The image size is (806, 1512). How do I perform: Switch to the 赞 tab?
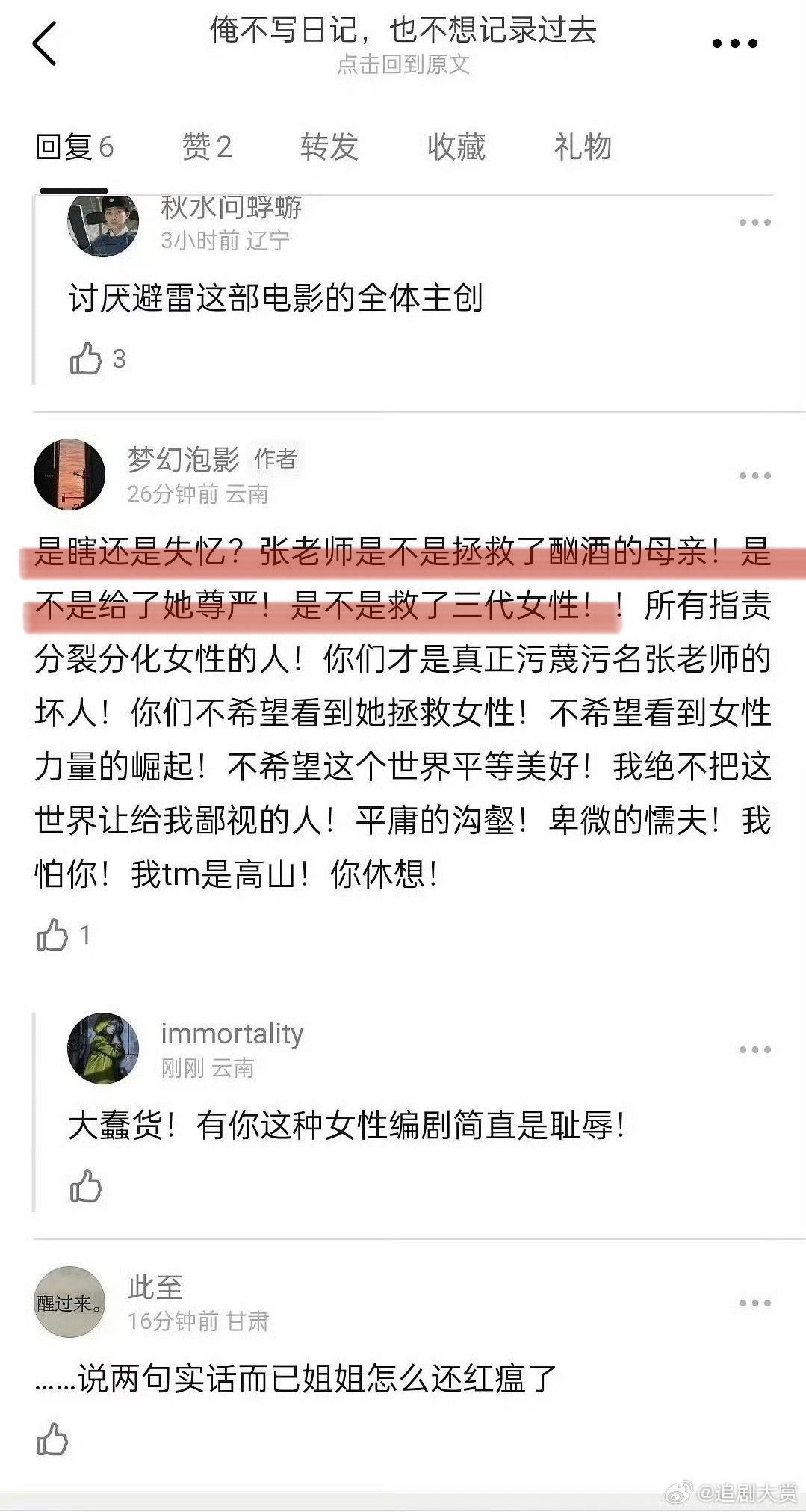(x=207, y=146)
